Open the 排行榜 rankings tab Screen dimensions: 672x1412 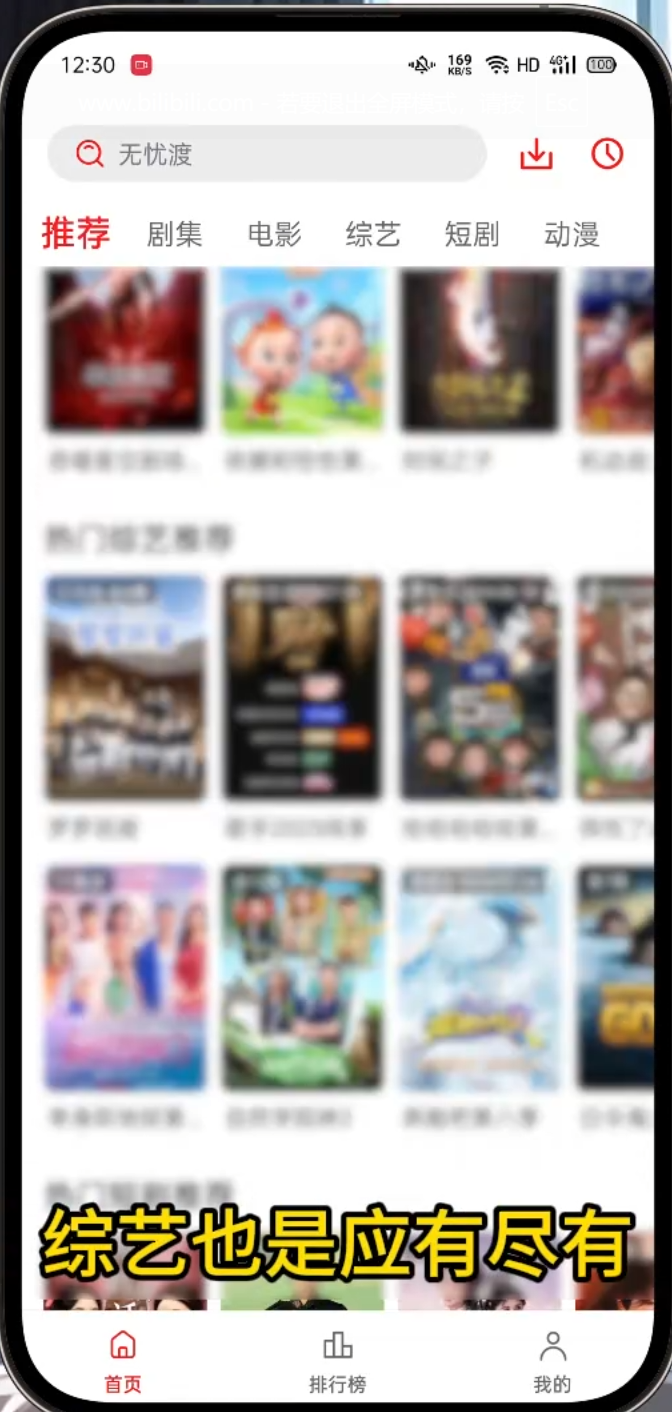coord(337,1360)
